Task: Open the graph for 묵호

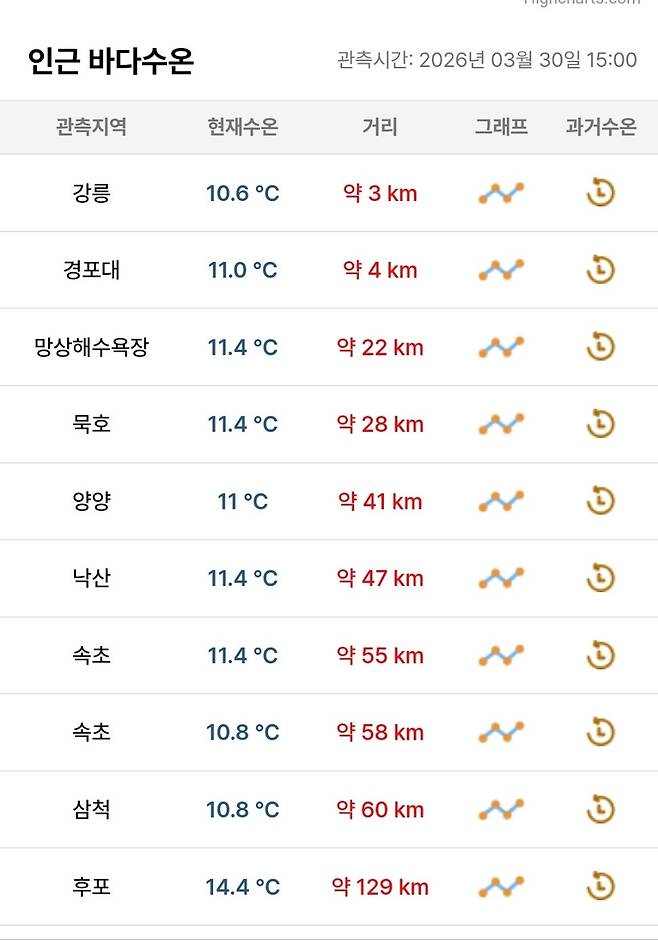Action: (501, 424)
